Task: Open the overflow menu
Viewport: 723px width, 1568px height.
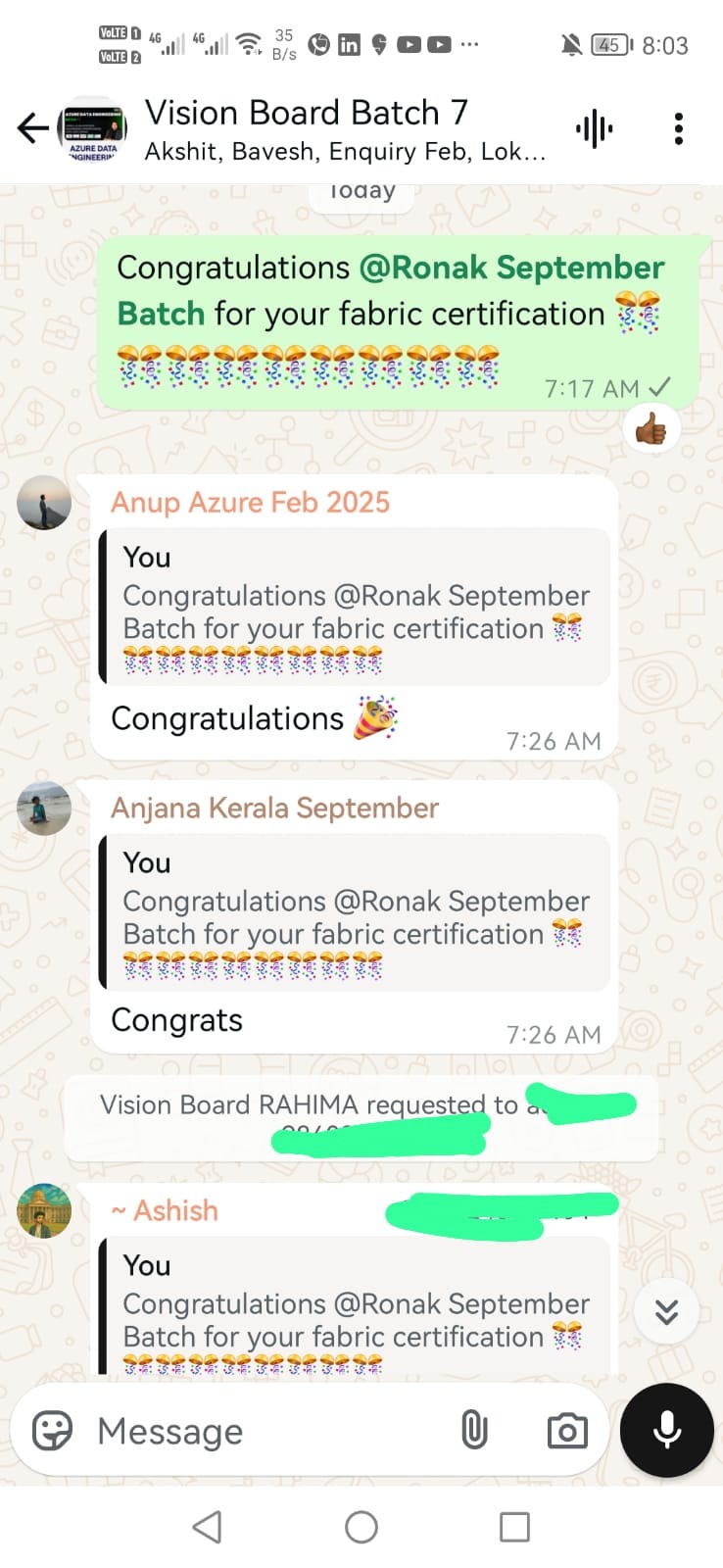Action: 678,128
